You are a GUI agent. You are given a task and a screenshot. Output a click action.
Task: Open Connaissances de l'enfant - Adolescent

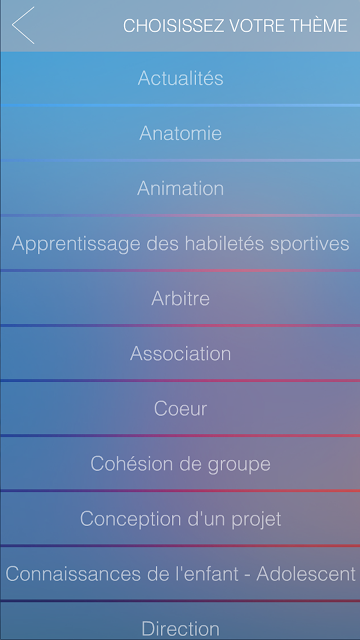(x=180, y=574)
